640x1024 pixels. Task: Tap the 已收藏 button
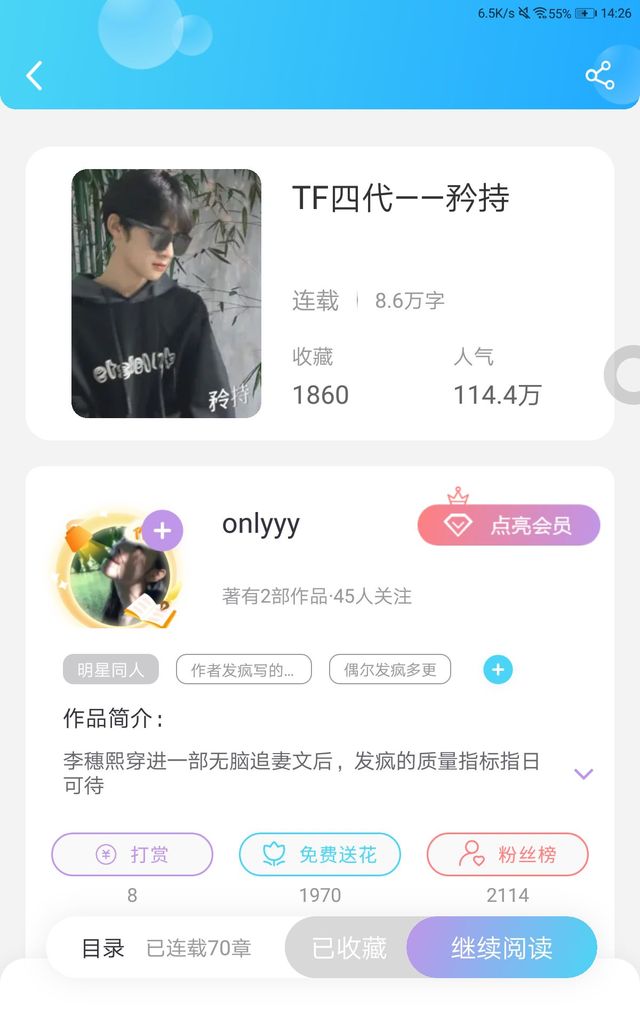(x=348, y=947)
